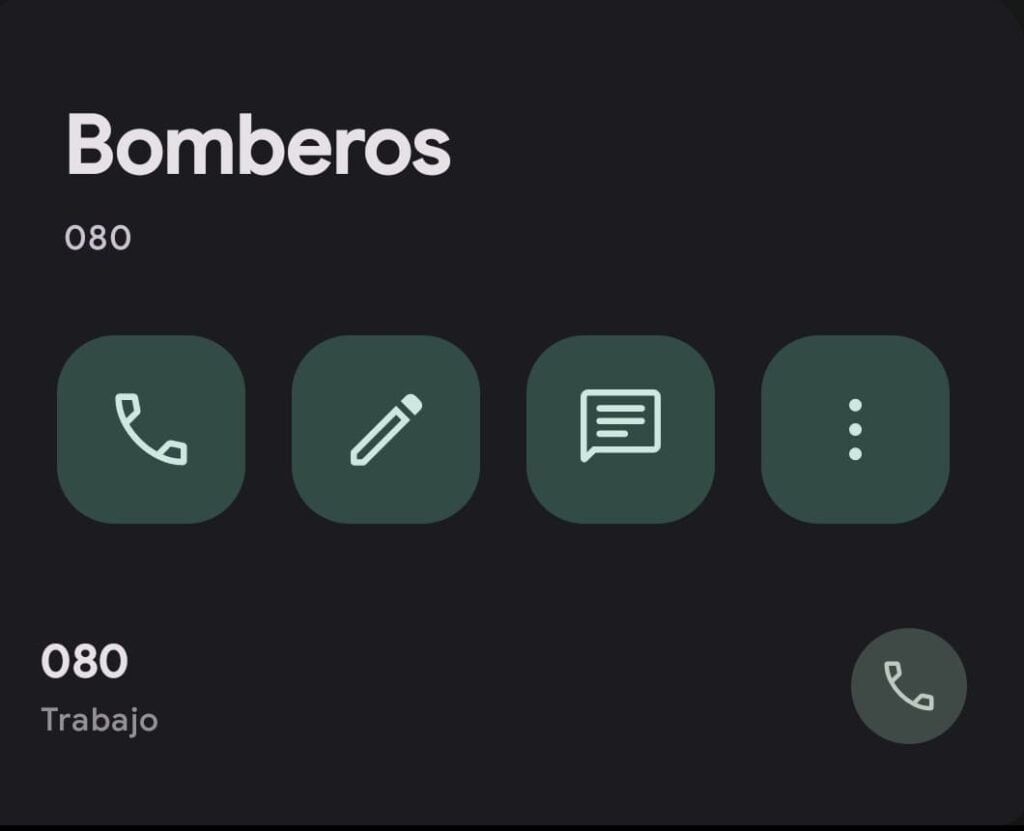Open the three-dot more options
The image size is (1024, 831).
point(855,429)
